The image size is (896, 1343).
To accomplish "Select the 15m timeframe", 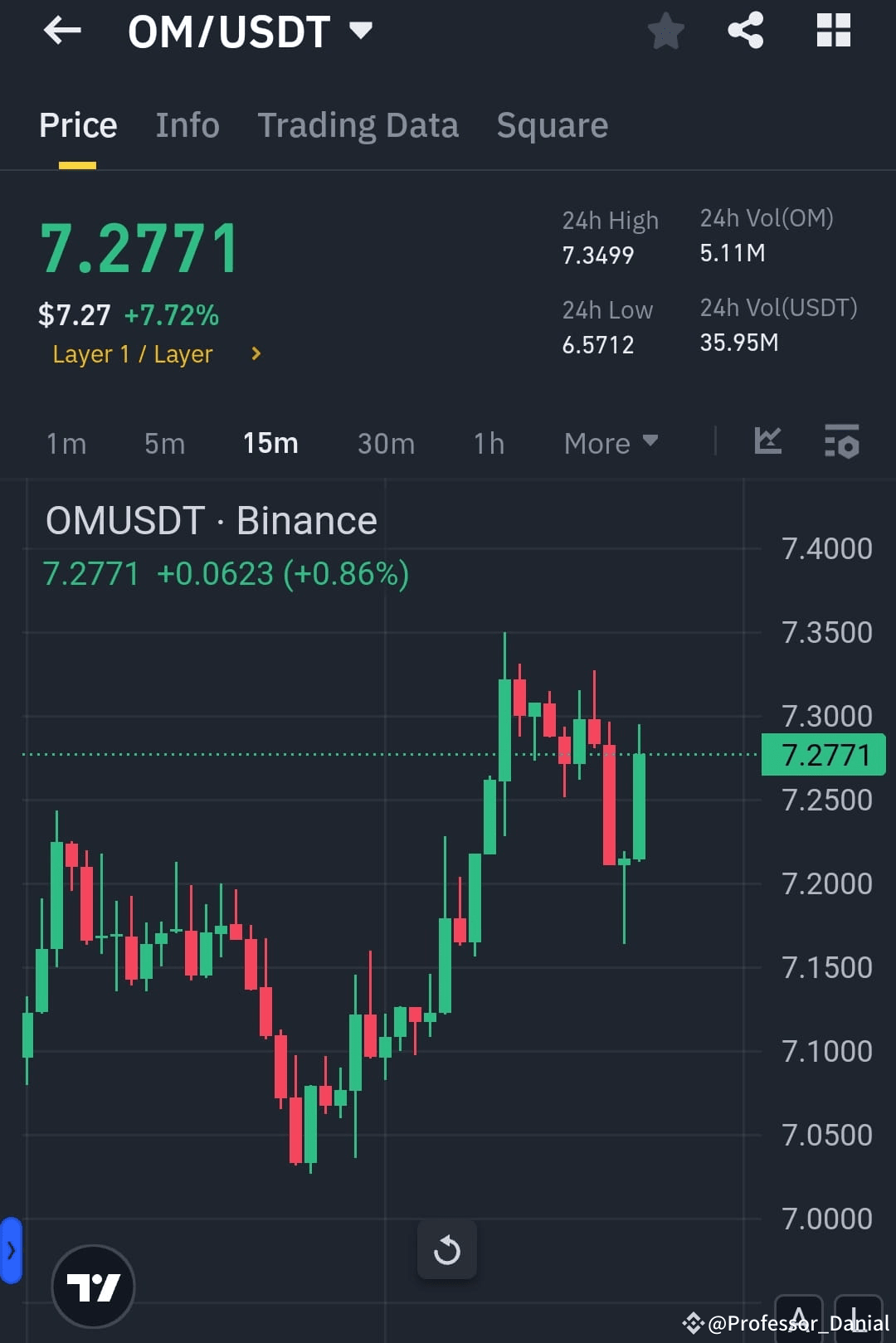I will pos(270,443).
